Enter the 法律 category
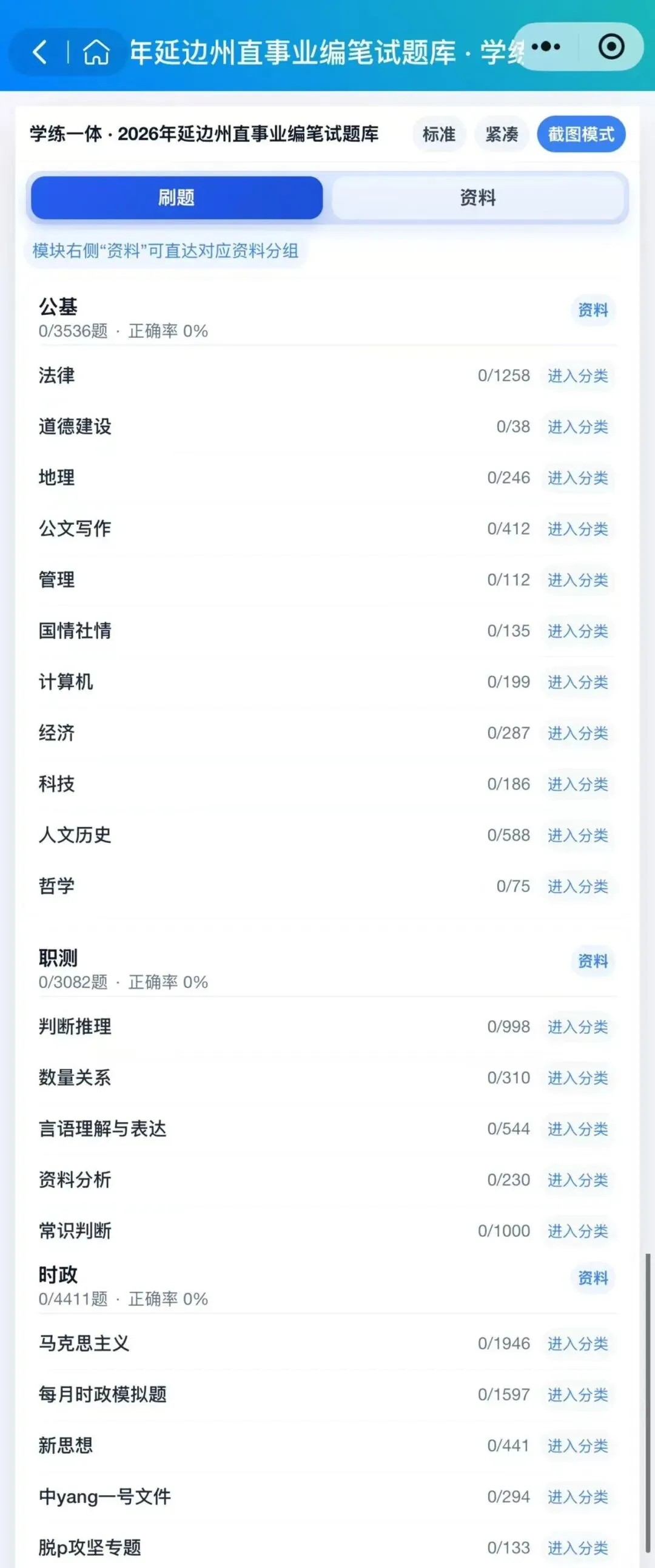Viewport: 655px width, 1568px height. [578, 376]
